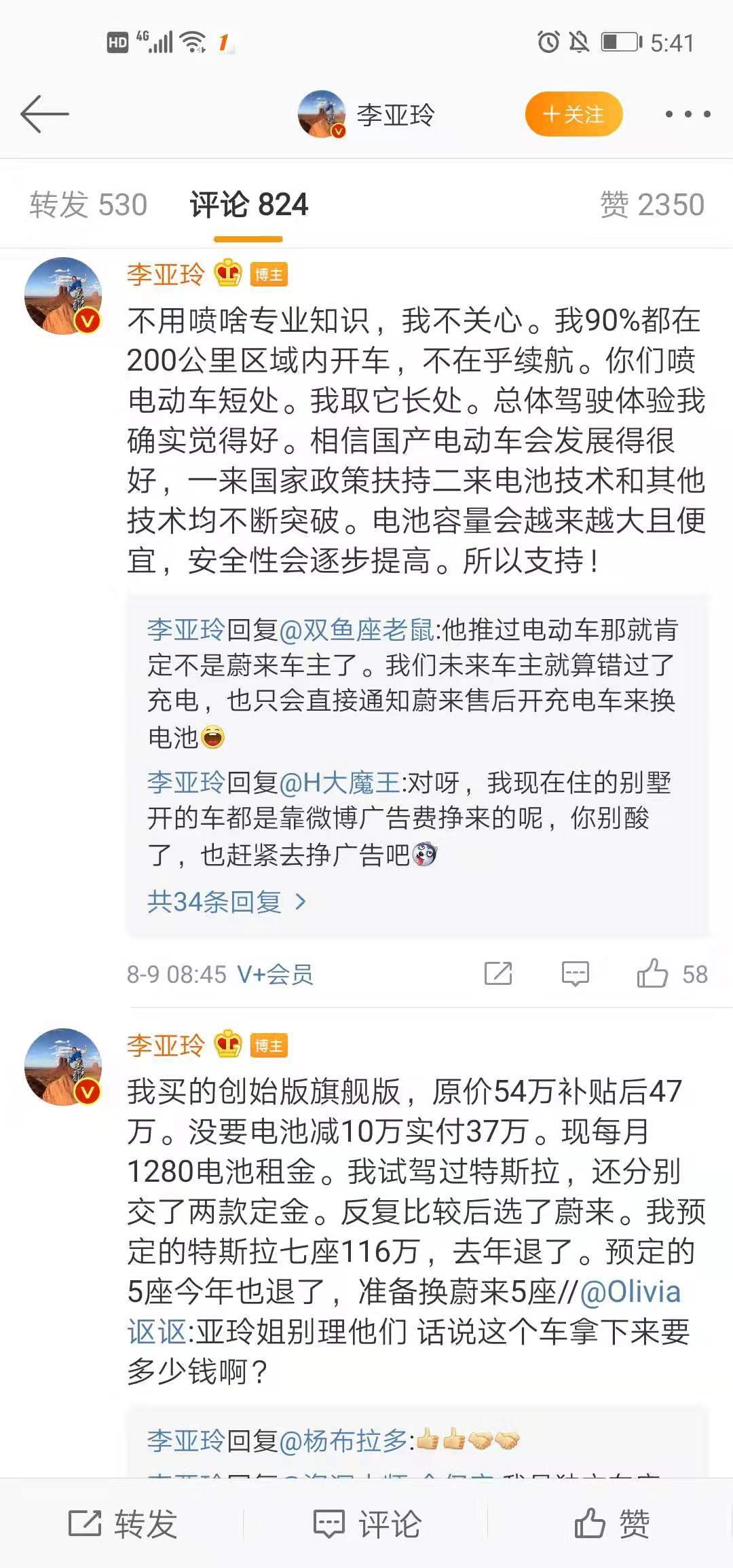Open the V+会员 link
The width and height of the screenshot is (733, 1568).
(275, 975)
